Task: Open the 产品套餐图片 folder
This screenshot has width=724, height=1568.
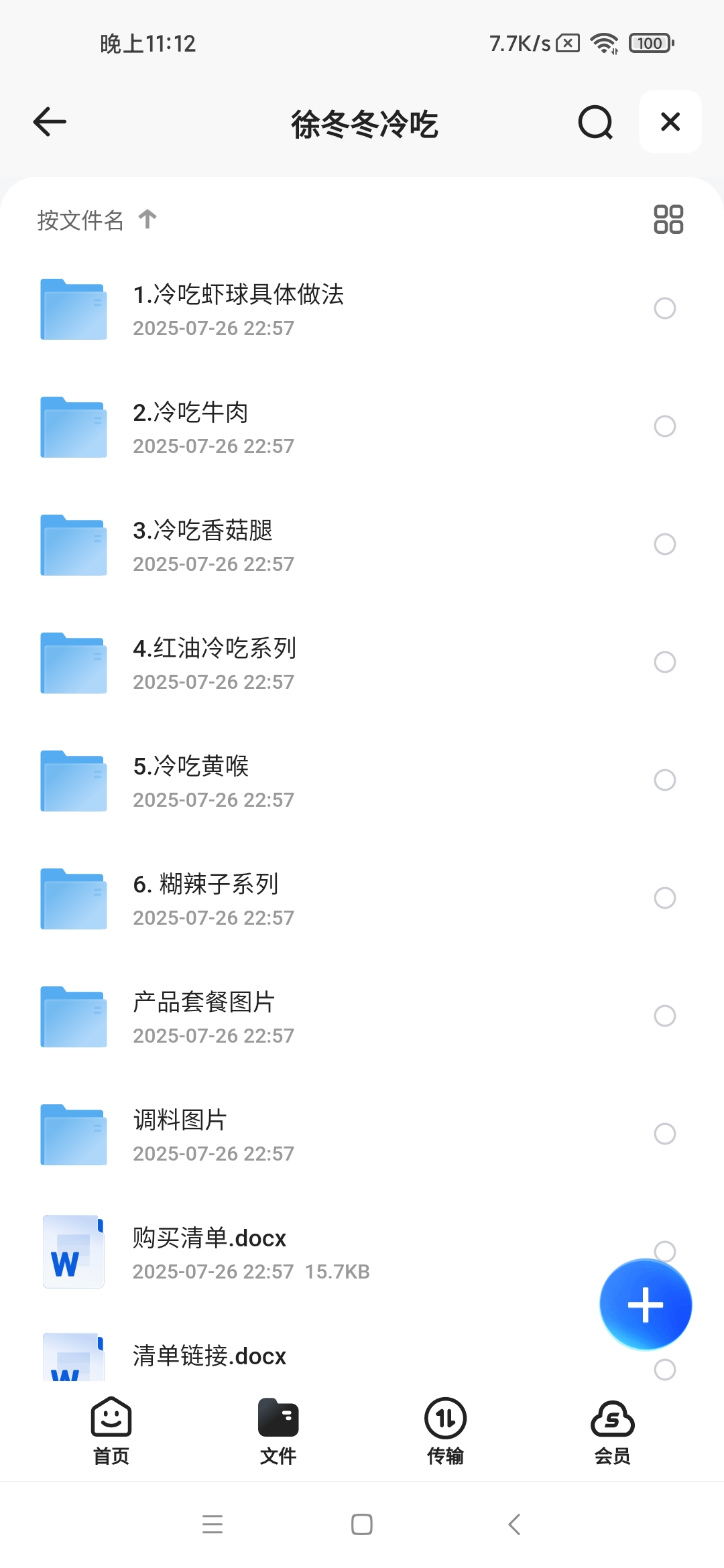Action: coord(204,1016)
